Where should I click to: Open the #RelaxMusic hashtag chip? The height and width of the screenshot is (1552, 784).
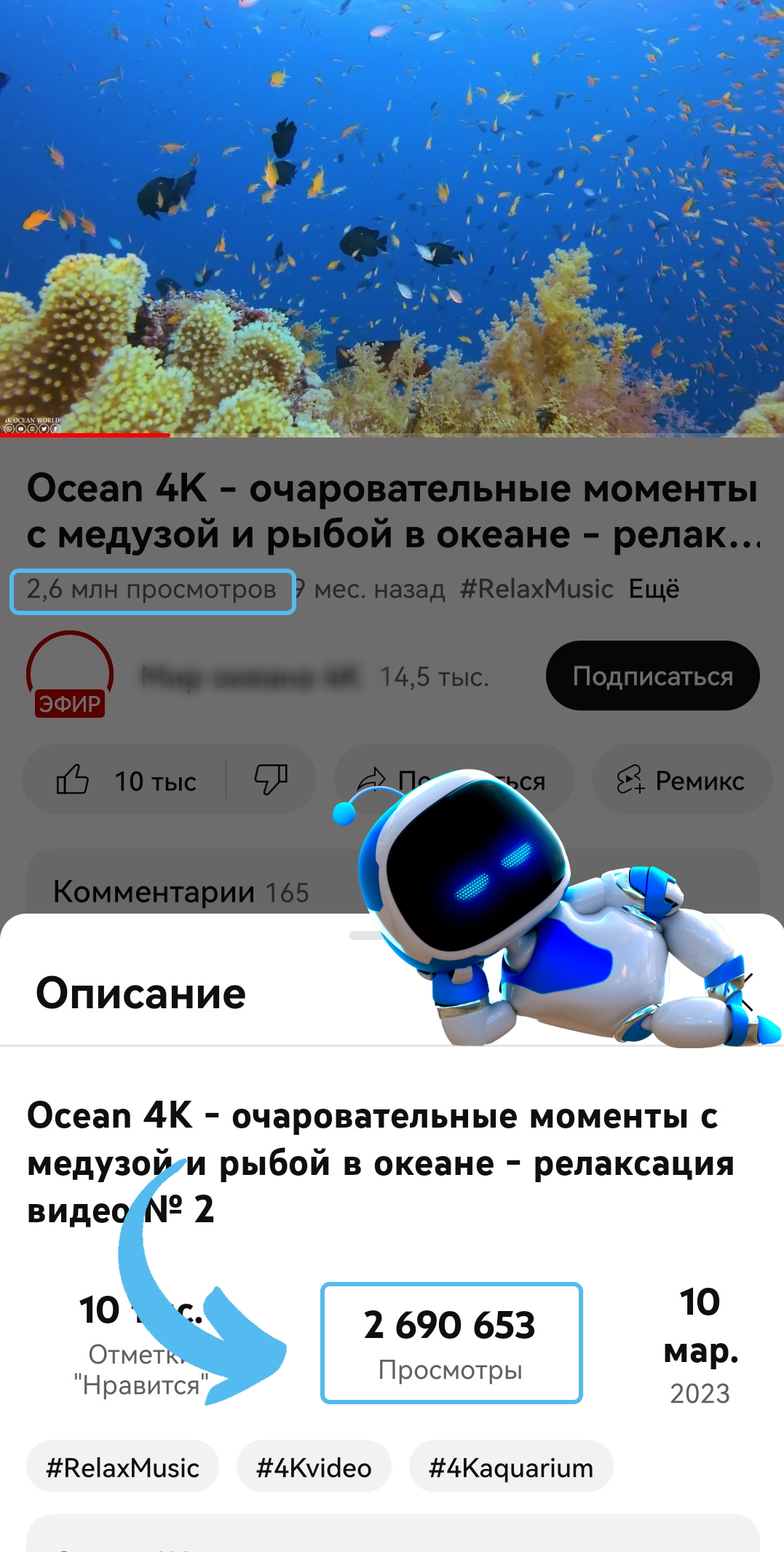tap(122, 1467)
